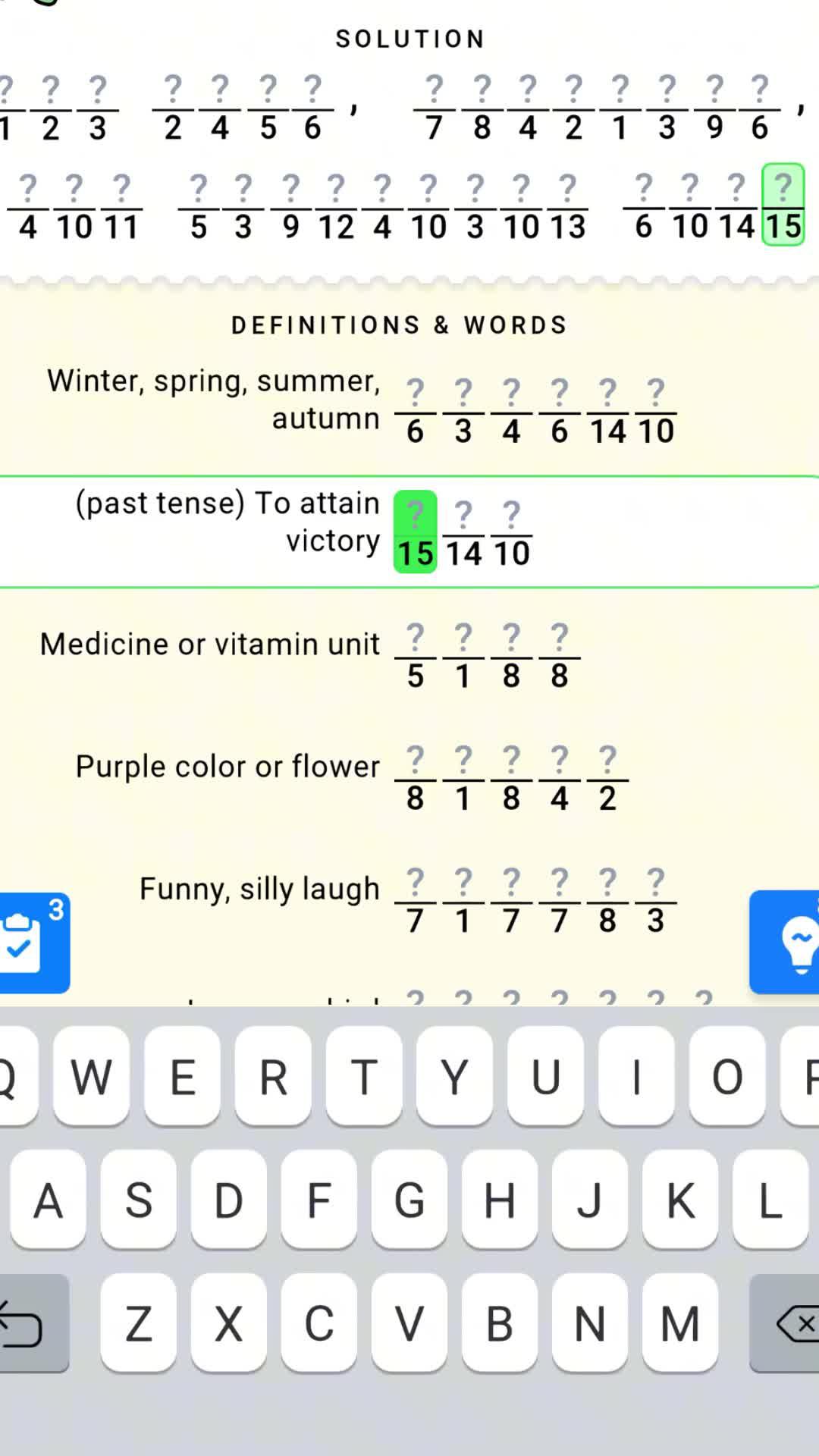Tap the lightbulb hint button
Image resolution: width=819 pixels, height=1456 pixels.
tap(790, 943)
